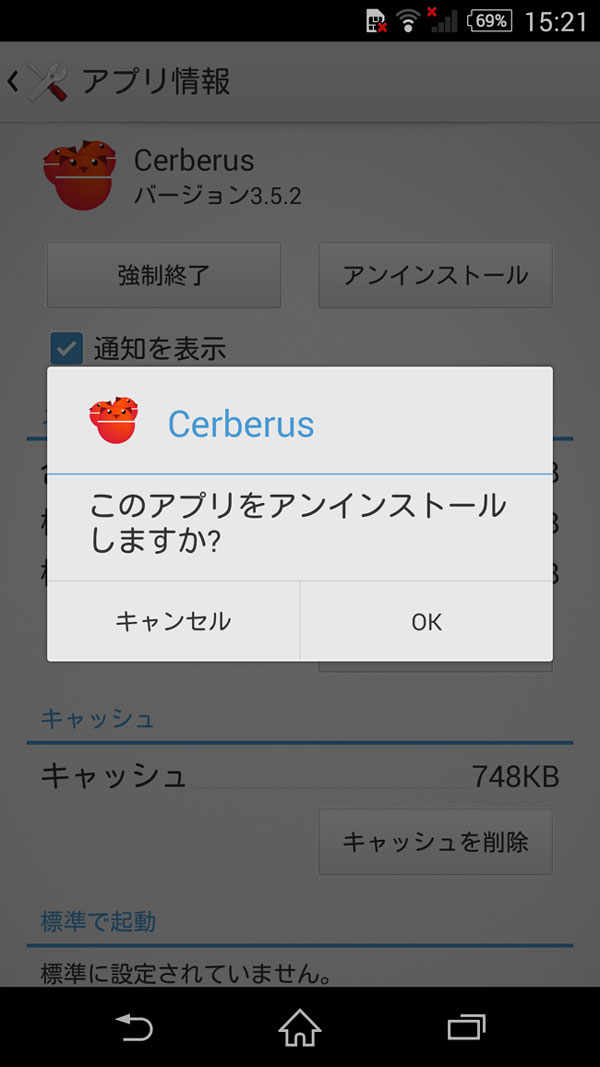This screenshot has height=1067, width=600.
Task: Open the recent apps view
Action: pyautogui.click(x=466, y=1027)
